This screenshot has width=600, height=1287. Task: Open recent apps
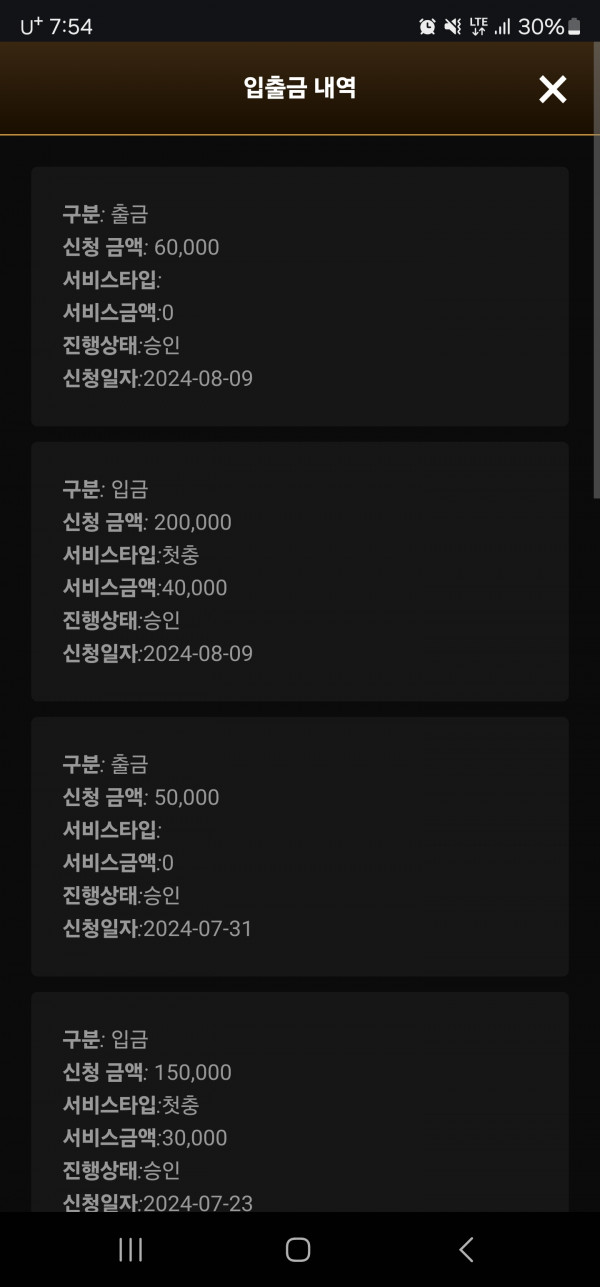tap(131, 1249)
